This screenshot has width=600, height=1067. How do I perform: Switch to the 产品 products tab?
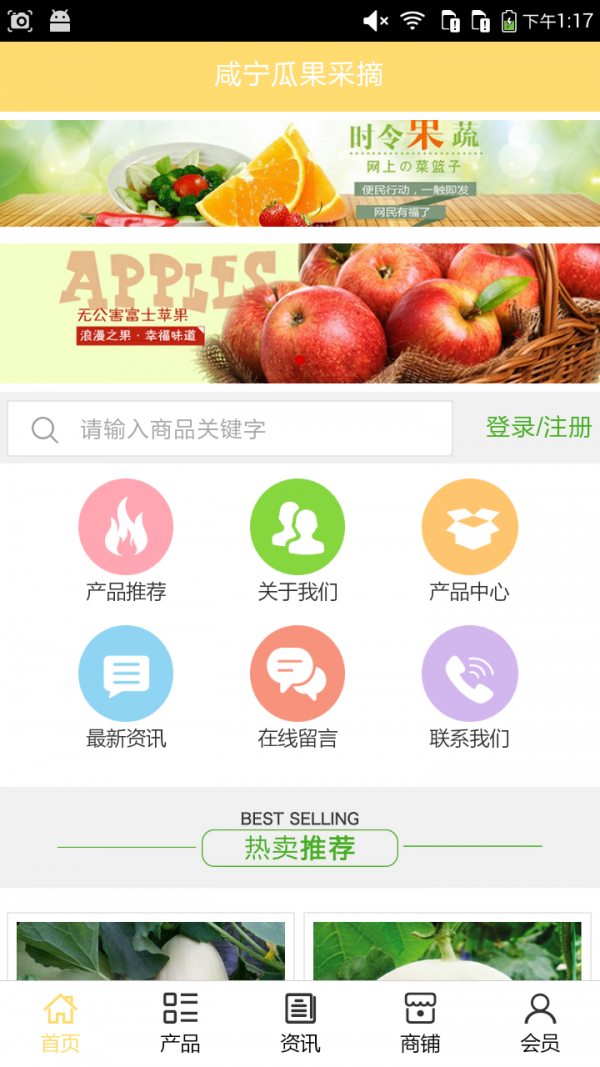pyautogui.click(x=180, y=1022)
